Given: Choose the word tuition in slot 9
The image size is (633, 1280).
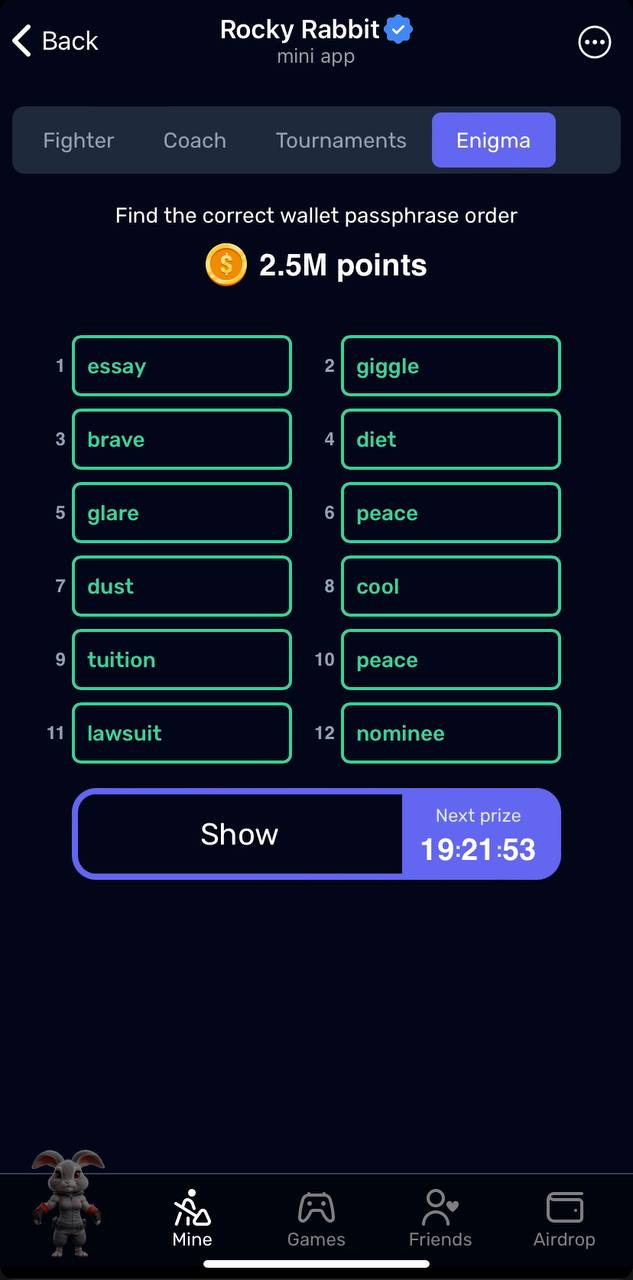Looking at the screenshot, I should pos(182,660).
